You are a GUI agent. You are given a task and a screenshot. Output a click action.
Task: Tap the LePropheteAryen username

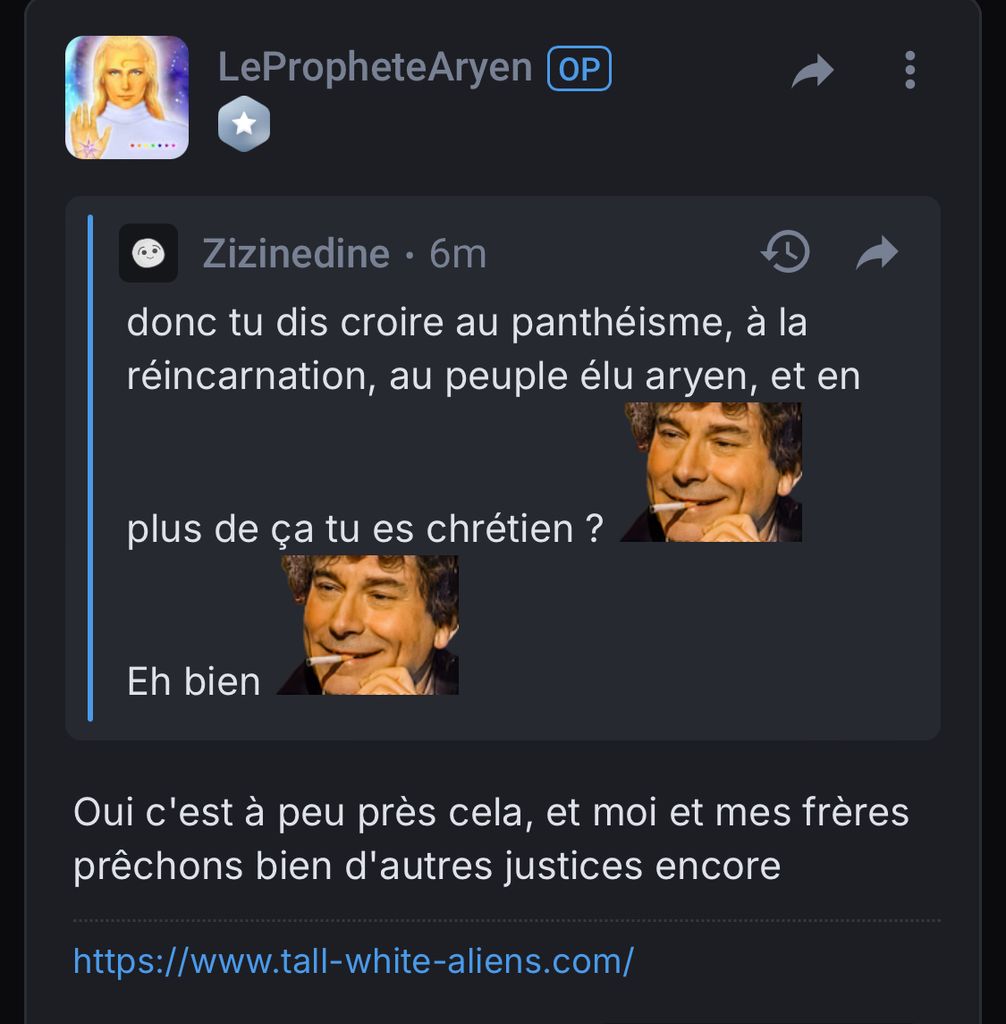click(x=375, y=69)
